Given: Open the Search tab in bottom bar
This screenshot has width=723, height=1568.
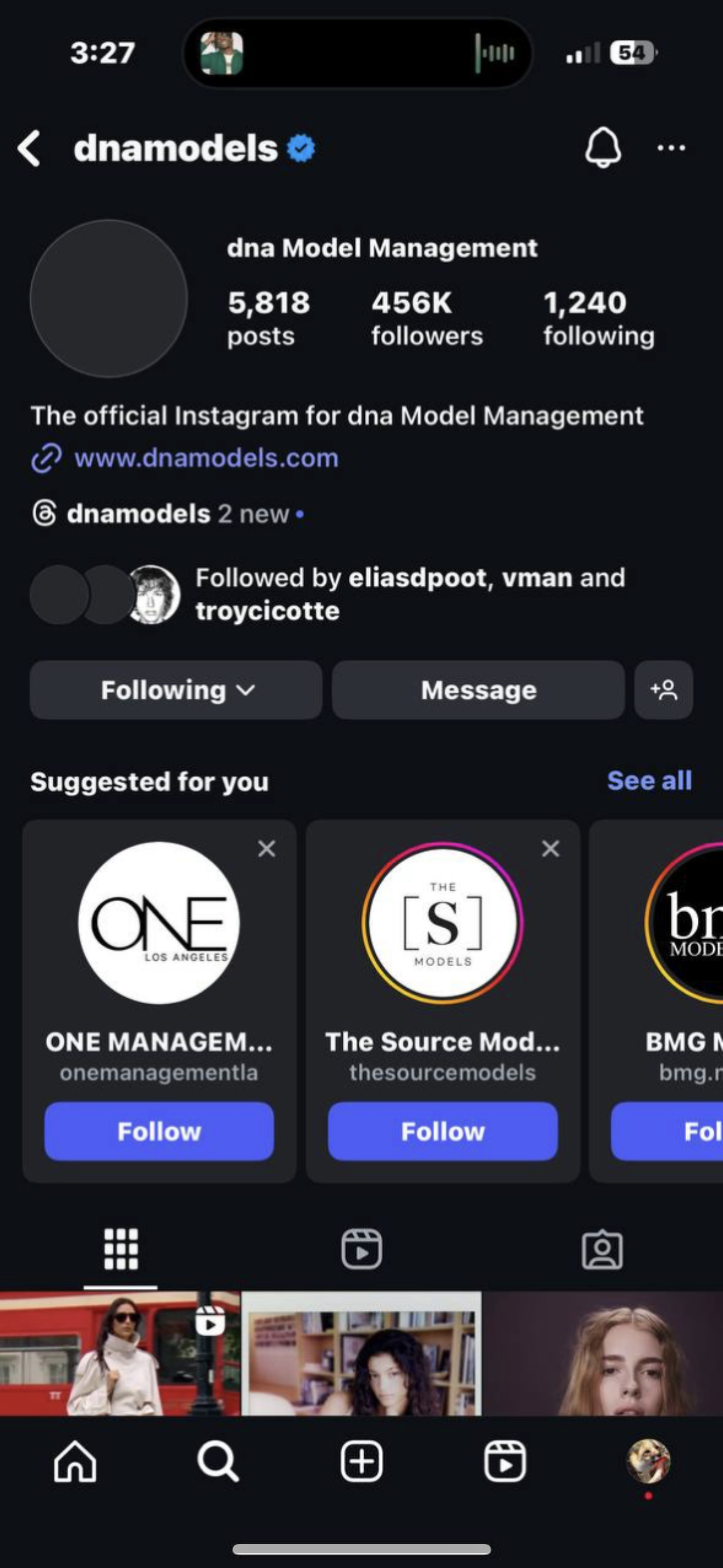Looking at the screenshot, I should [218, 1461].
